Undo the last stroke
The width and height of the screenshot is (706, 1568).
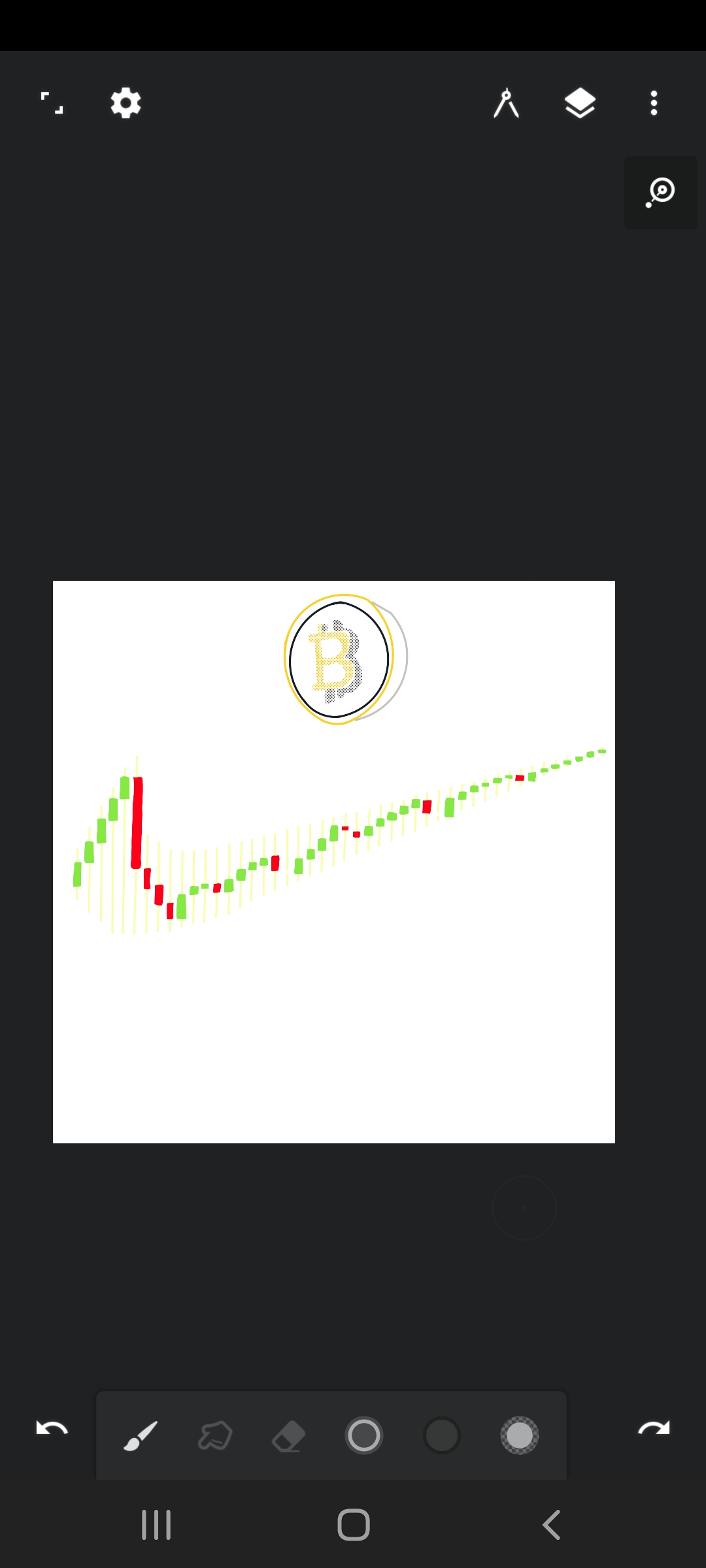coord(52,1428)
